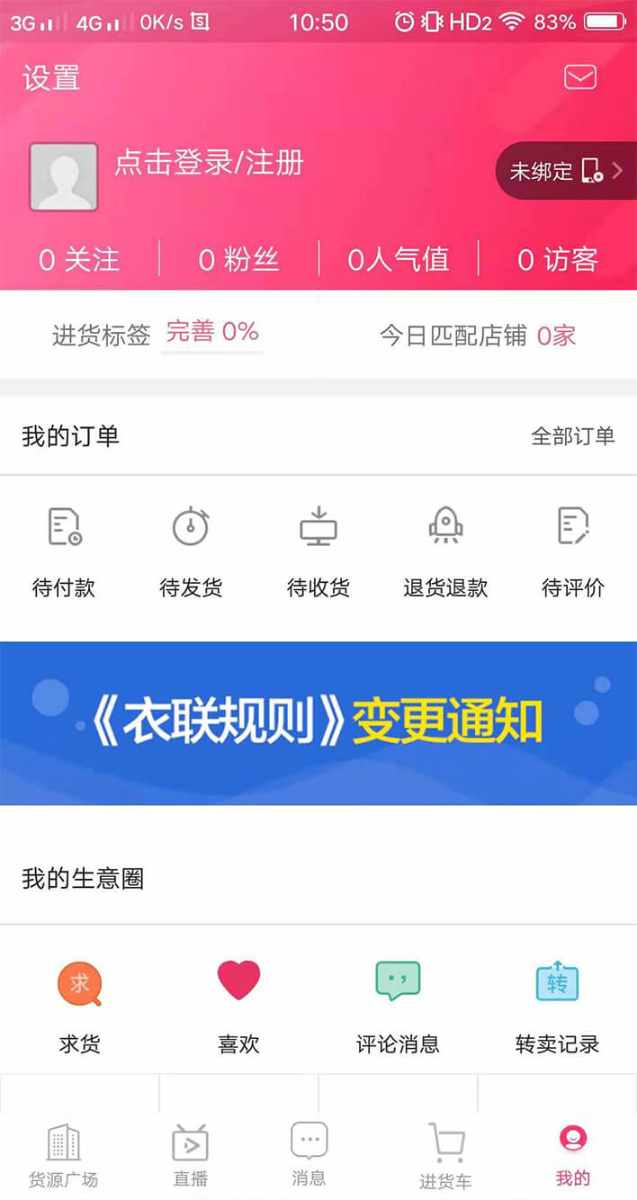Image resolution: width=637 pixels, height=1200 pixels.
Task: Open the 设置 settings page
Action: (51, 78)
